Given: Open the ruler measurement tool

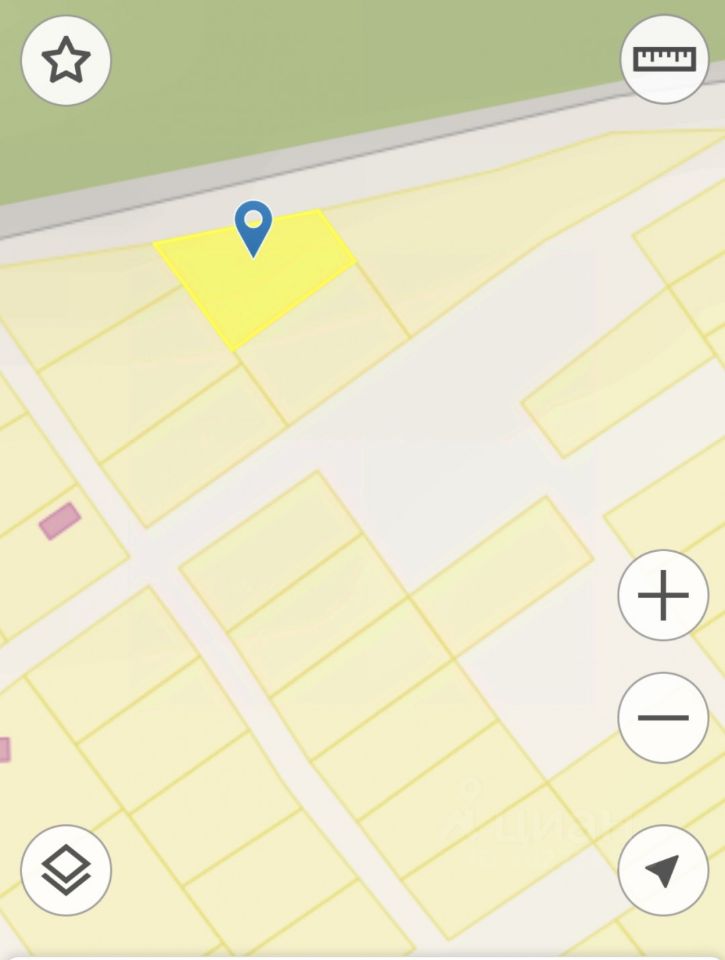Looking at the screenshot, I should point(664,59).
